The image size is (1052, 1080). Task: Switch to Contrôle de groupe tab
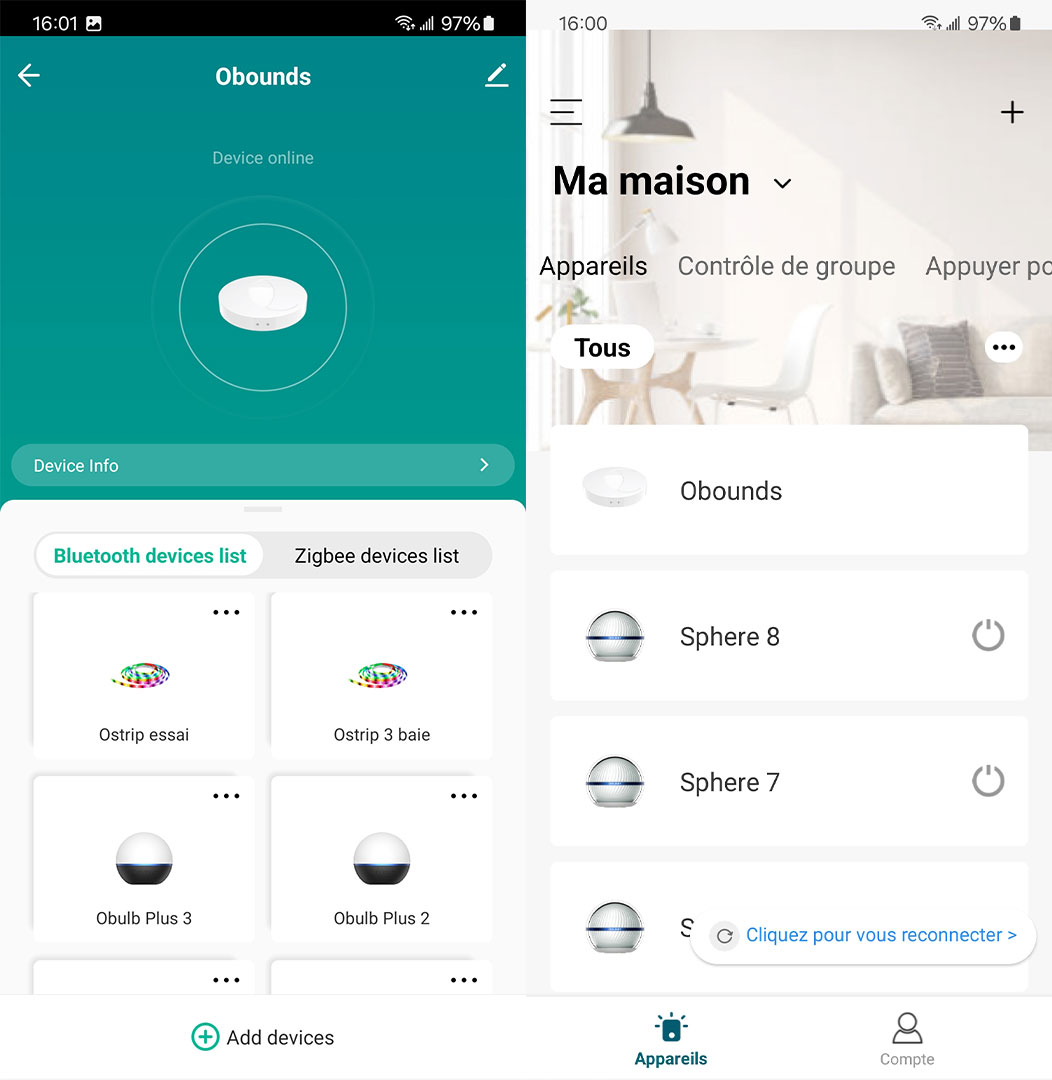coord(786,266)
